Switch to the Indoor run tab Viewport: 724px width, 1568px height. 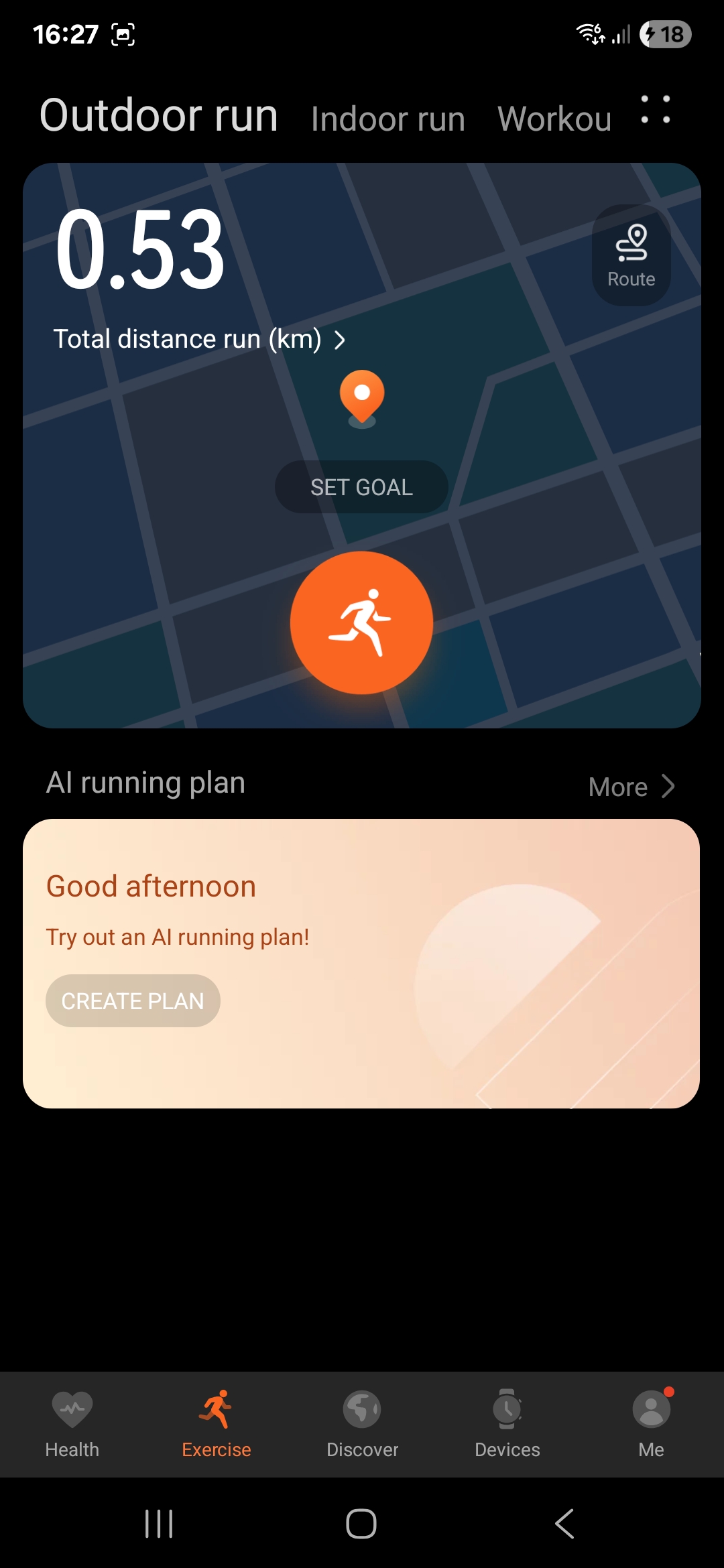(388, 119)
